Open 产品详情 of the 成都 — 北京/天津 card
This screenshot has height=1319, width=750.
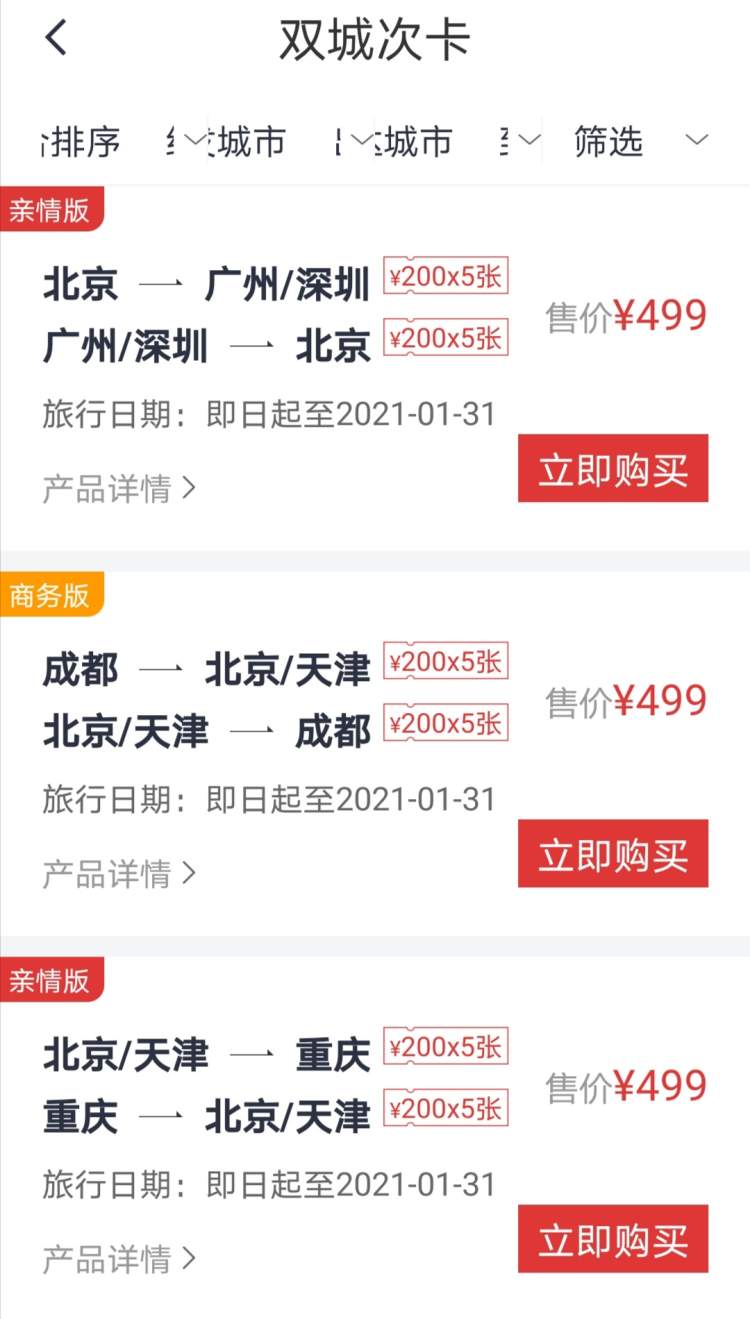119,874
